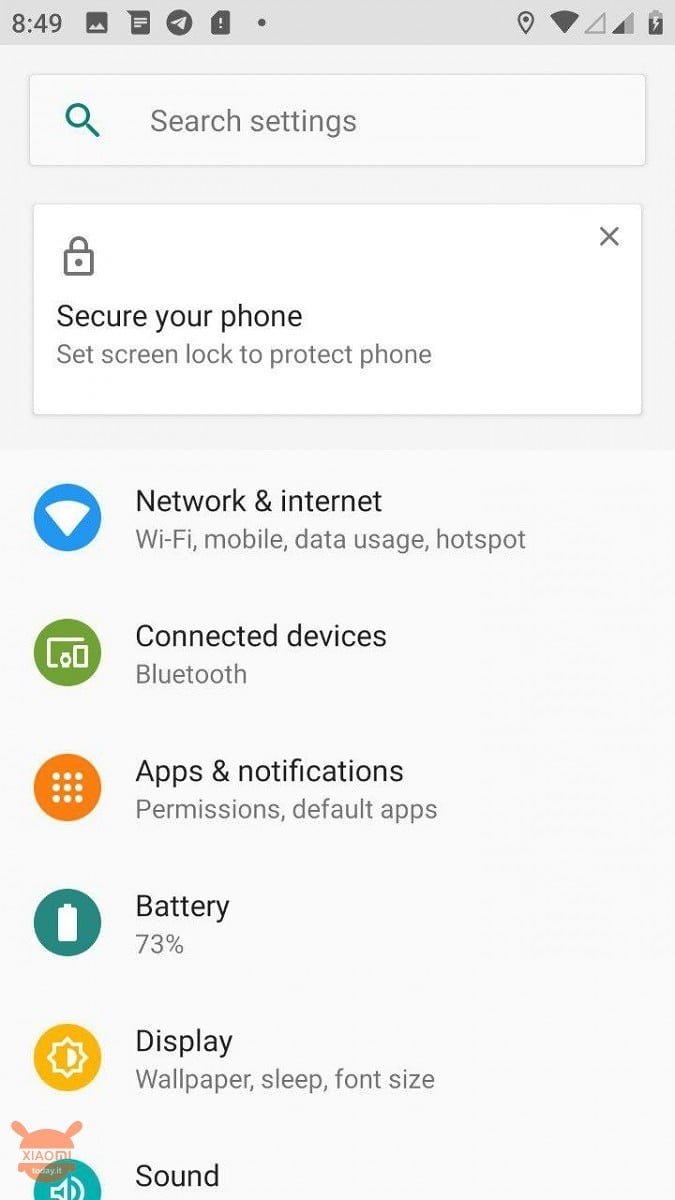This screenshot has height=1200, width=675.
Task: Open Display settings
Action: pyautogui.click(x=337, y=1058)
